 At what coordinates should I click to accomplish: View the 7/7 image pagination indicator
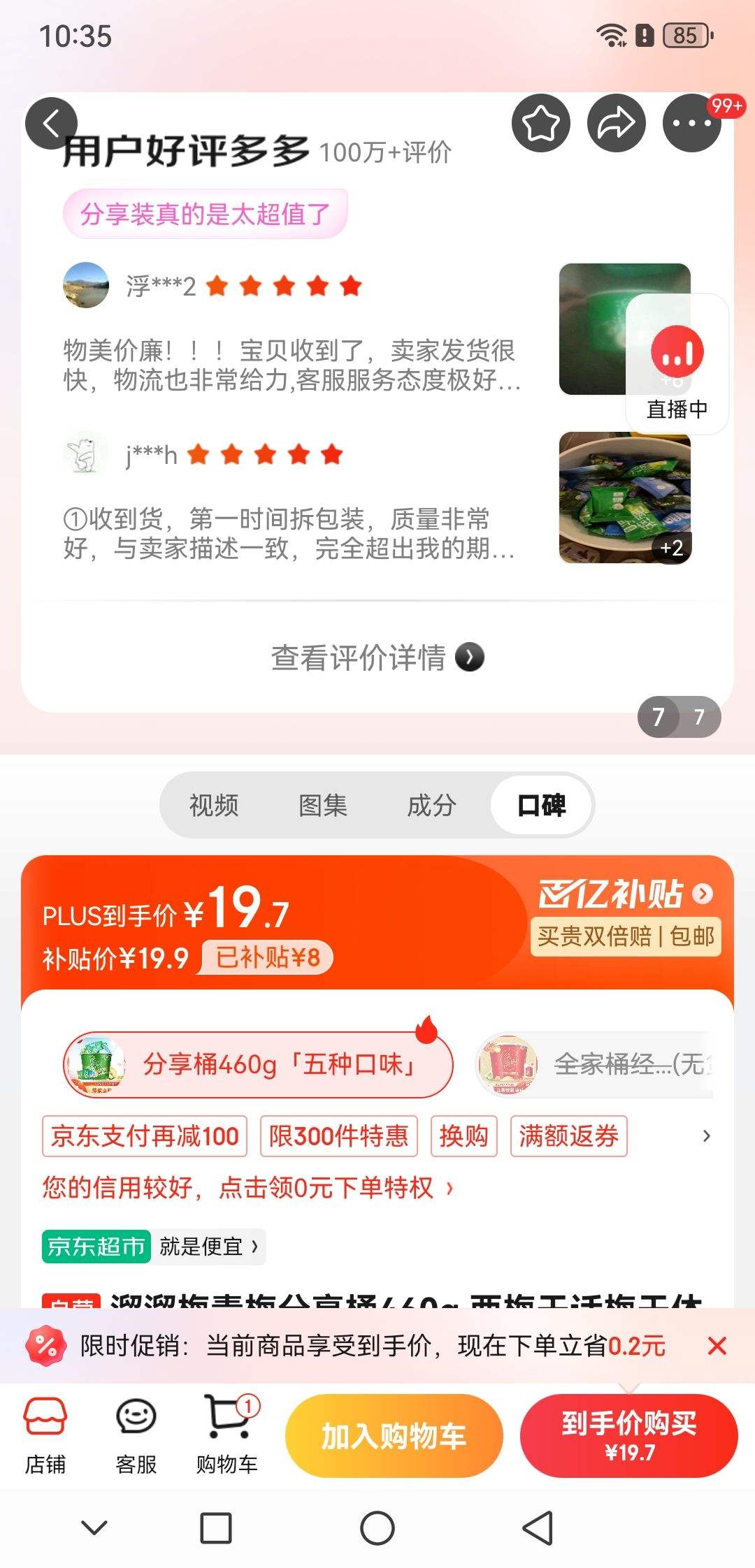pyautogui.click(x=677, y=716)
